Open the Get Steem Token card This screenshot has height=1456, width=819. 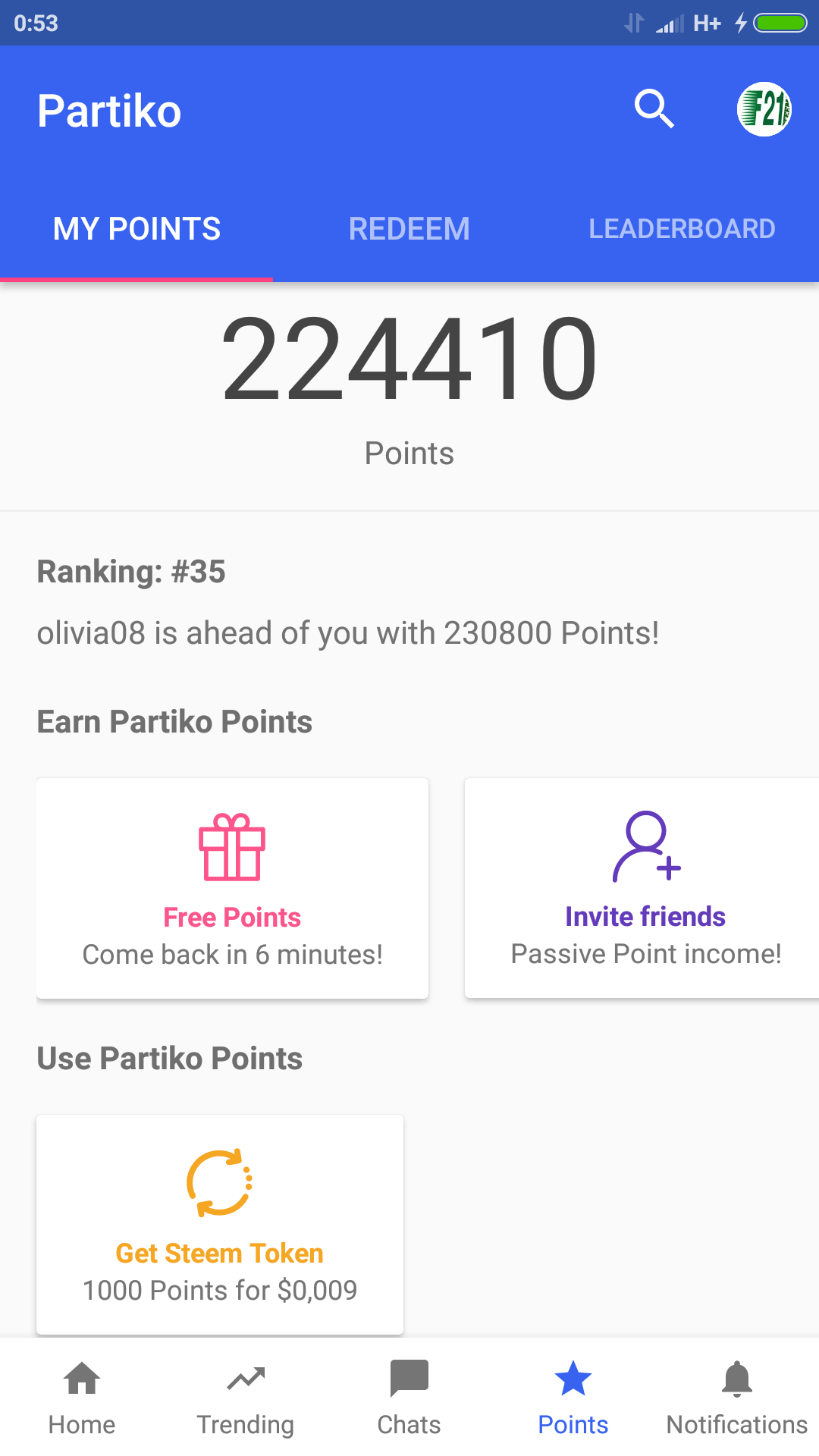coord(220,1224)
